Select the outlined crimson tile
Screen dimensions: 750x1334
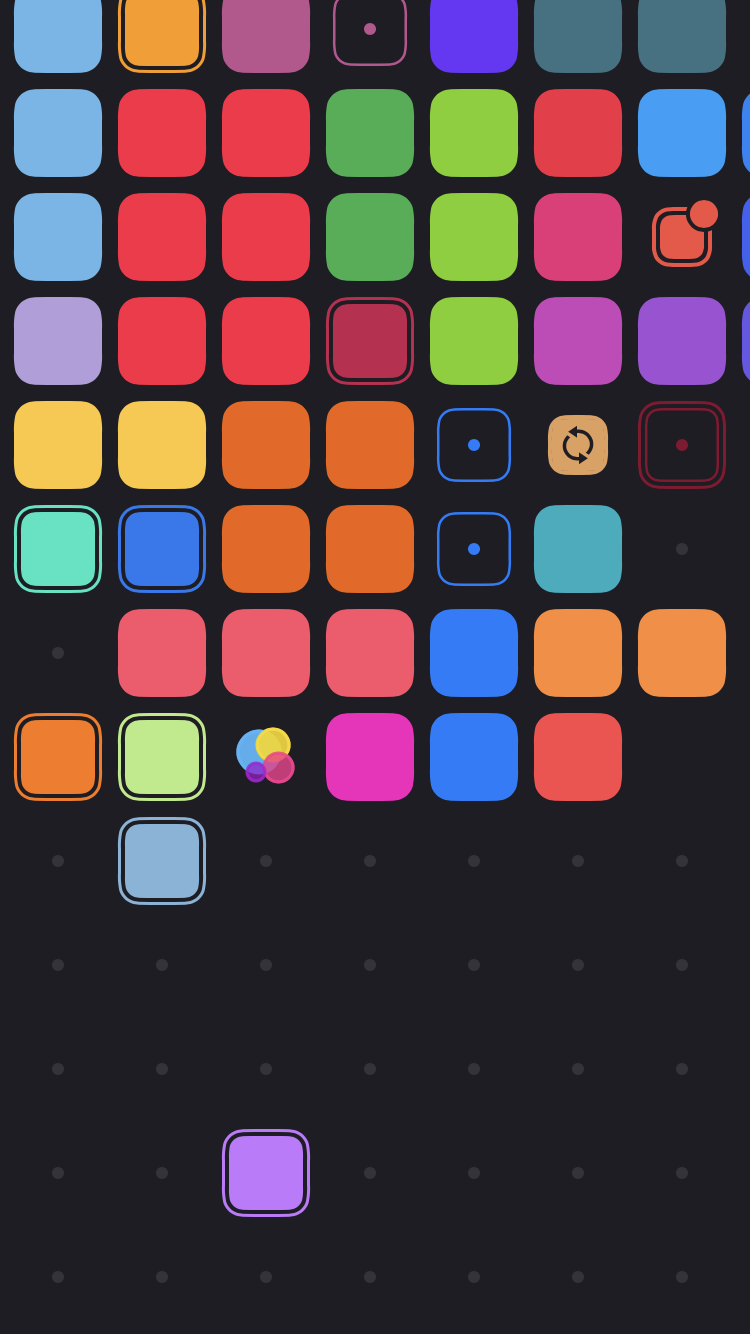[x=370, y=341]
